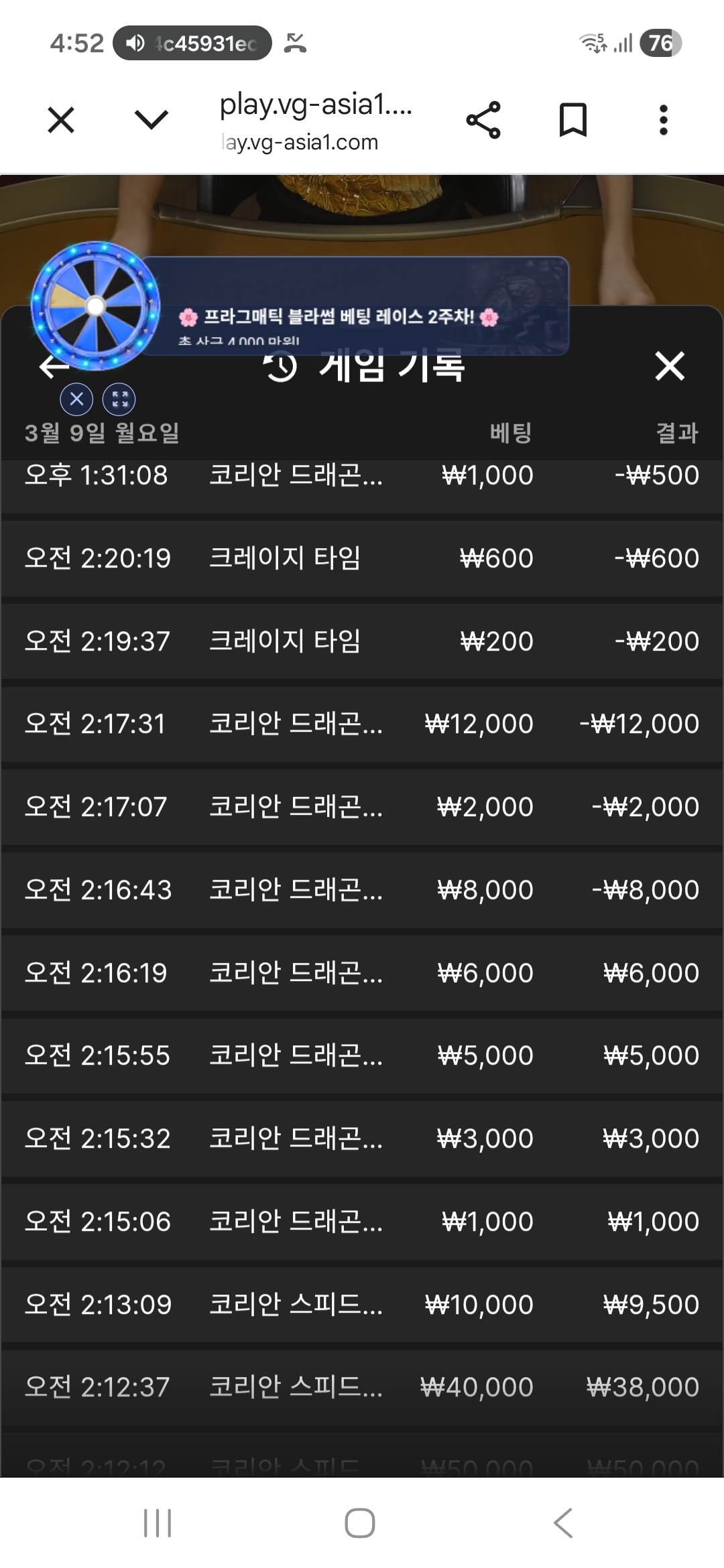The height and width of the screenshot is (1568, 724).
Task: Open the browser overflow menu
Action: coord(663,121)
